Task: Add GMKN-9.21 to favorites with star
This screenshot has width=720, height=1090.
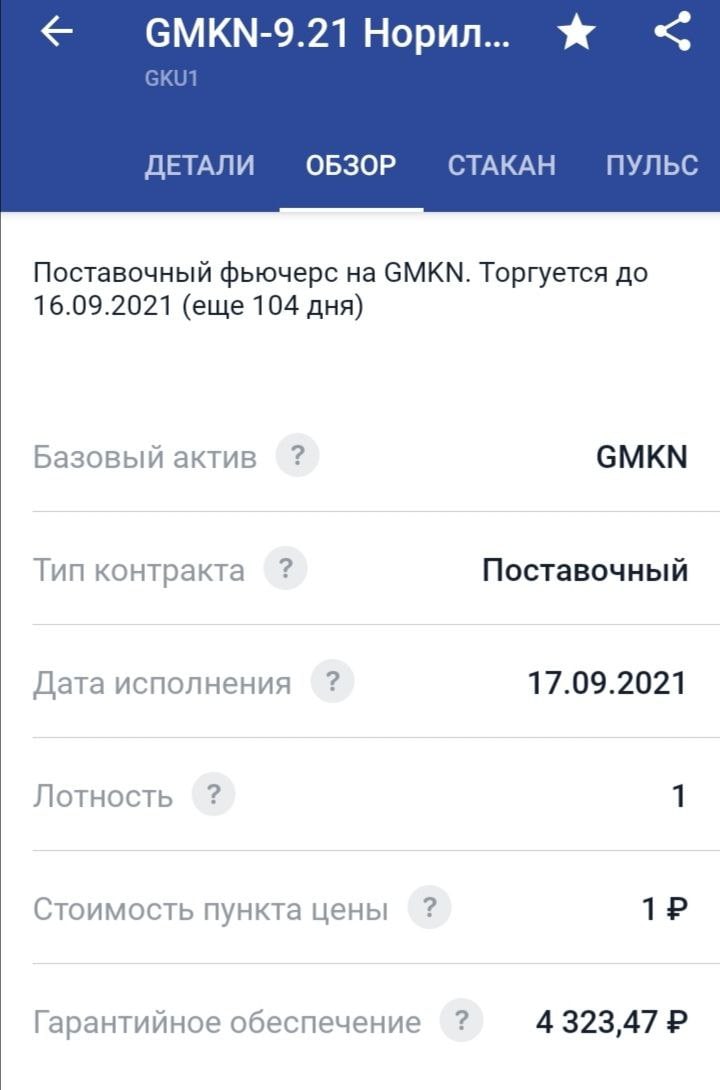Action: tap(576, 34)
